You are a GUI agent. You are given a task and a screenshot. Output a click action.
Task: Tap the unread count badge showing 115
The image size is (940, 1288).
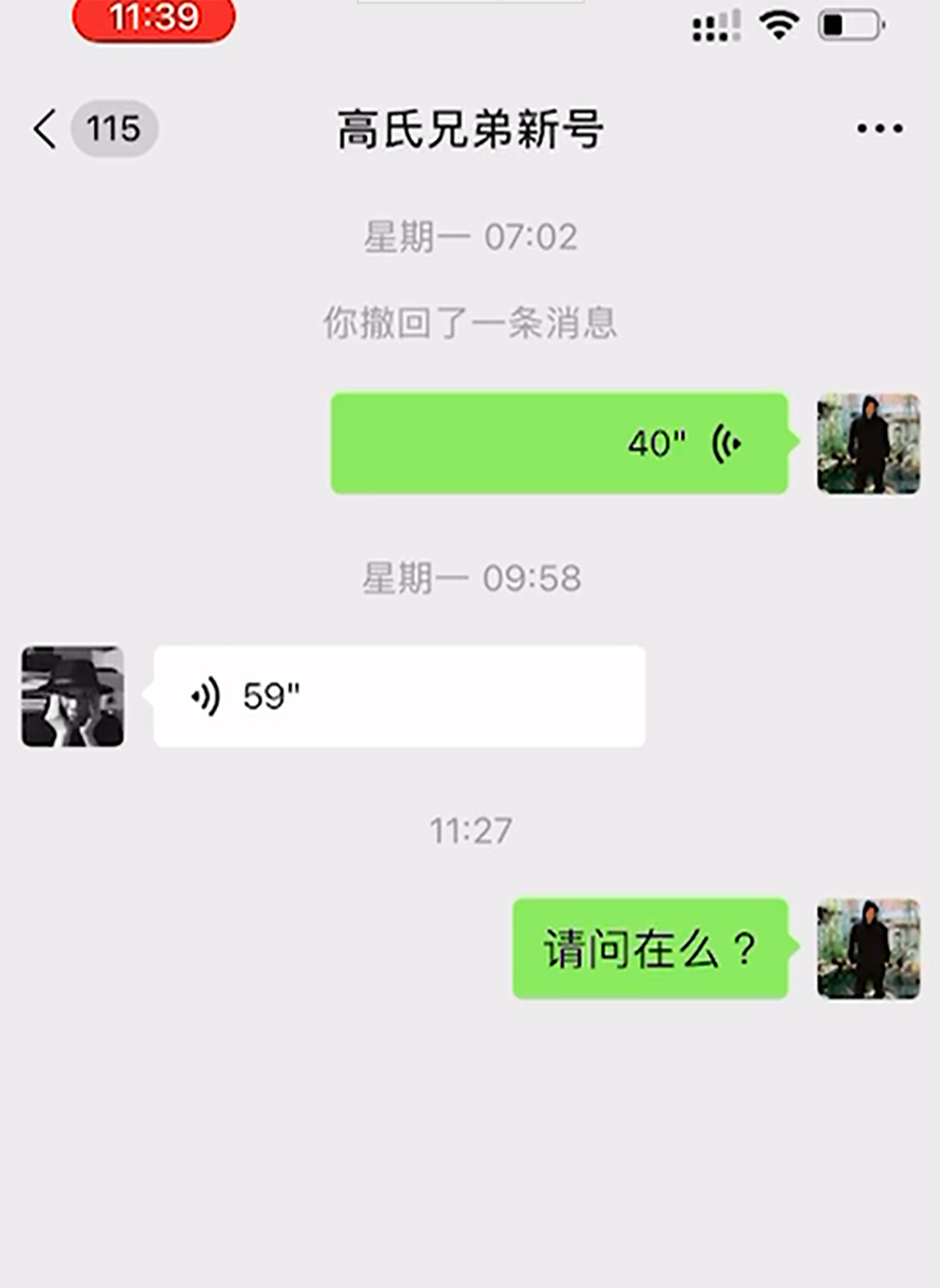[x=114, y=127]
